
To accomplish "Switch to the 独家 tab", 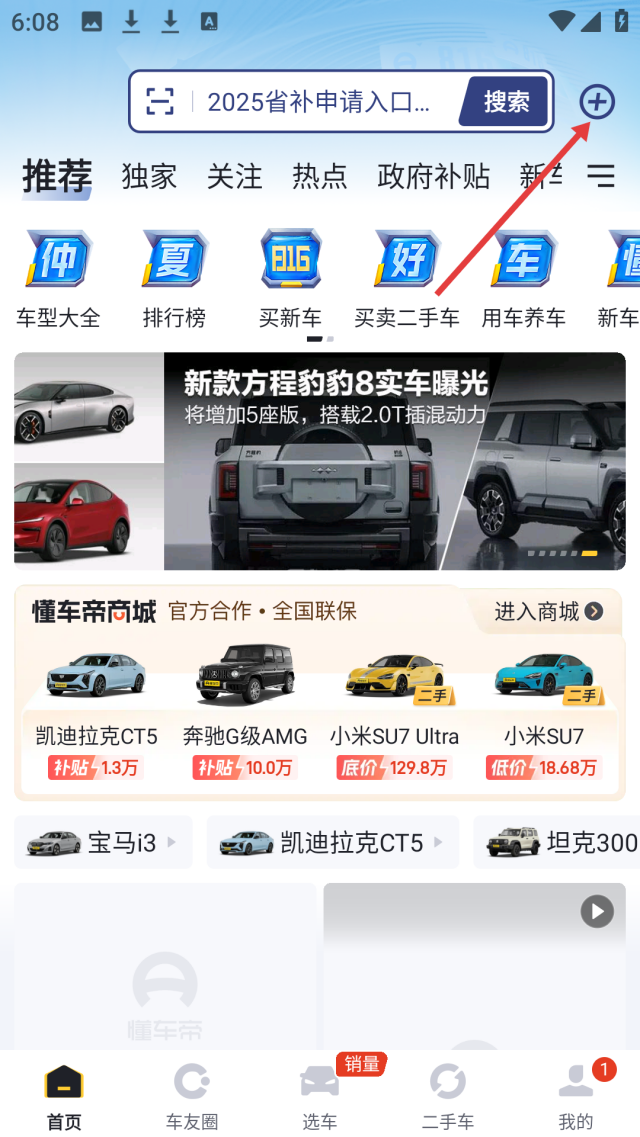I will pyautogui.click(x=149, y=176).
